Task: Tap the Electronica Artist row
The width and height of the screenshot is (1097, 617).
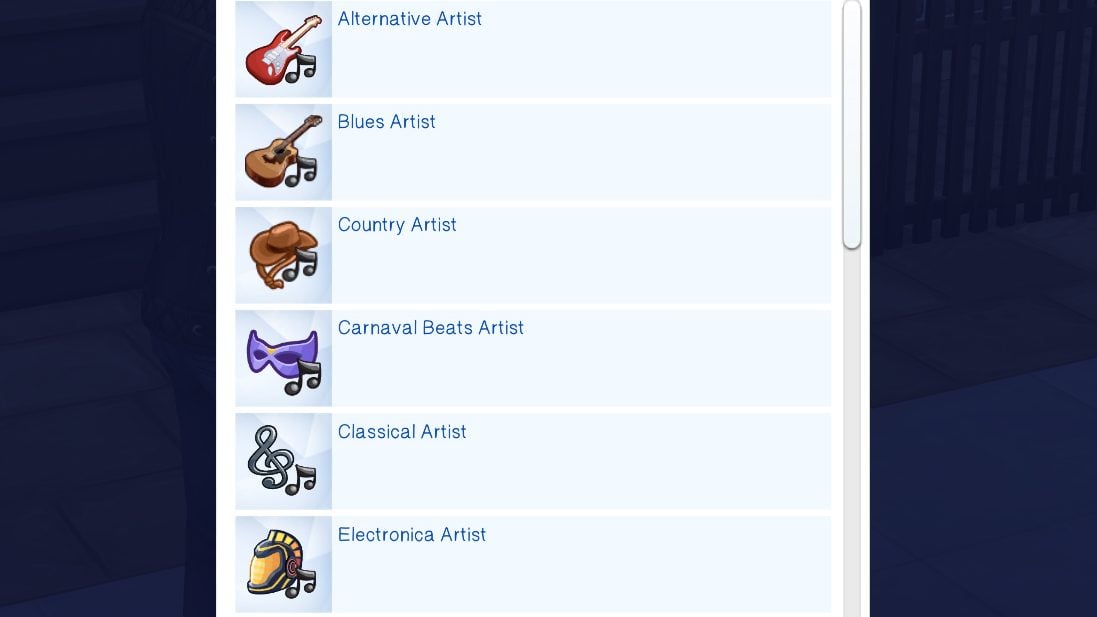Action: click(x=532, y=564)
